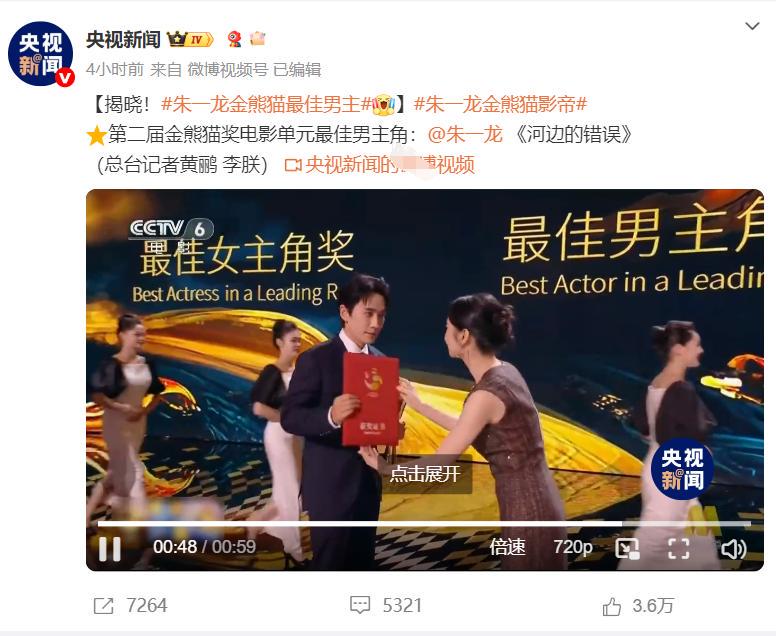Pause the video playback
The height and width of the screenshot is (636, 776).
[x=110, y=548]
